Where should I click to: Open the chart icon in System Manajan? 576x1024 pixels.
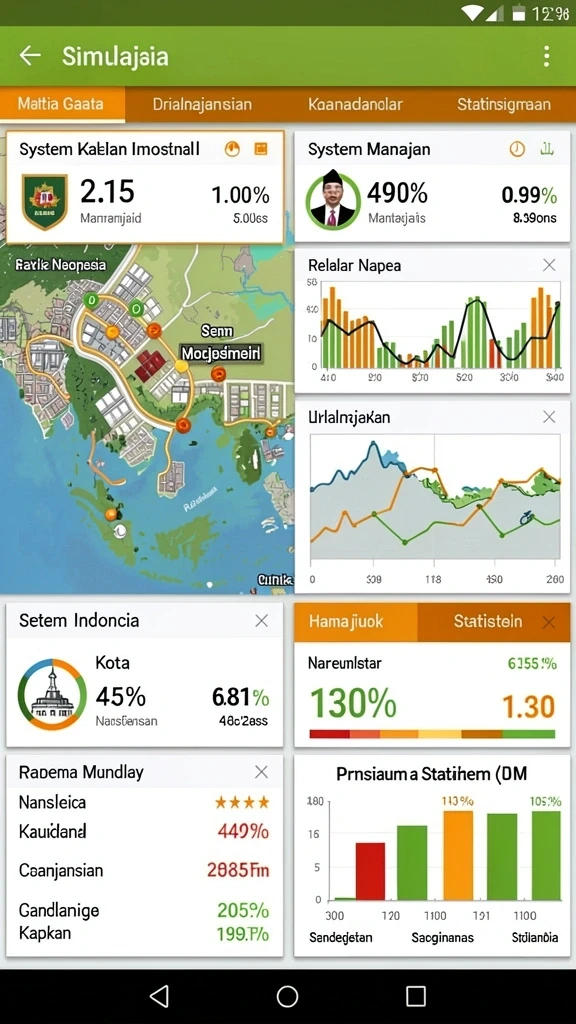click(x=547, y=150)
